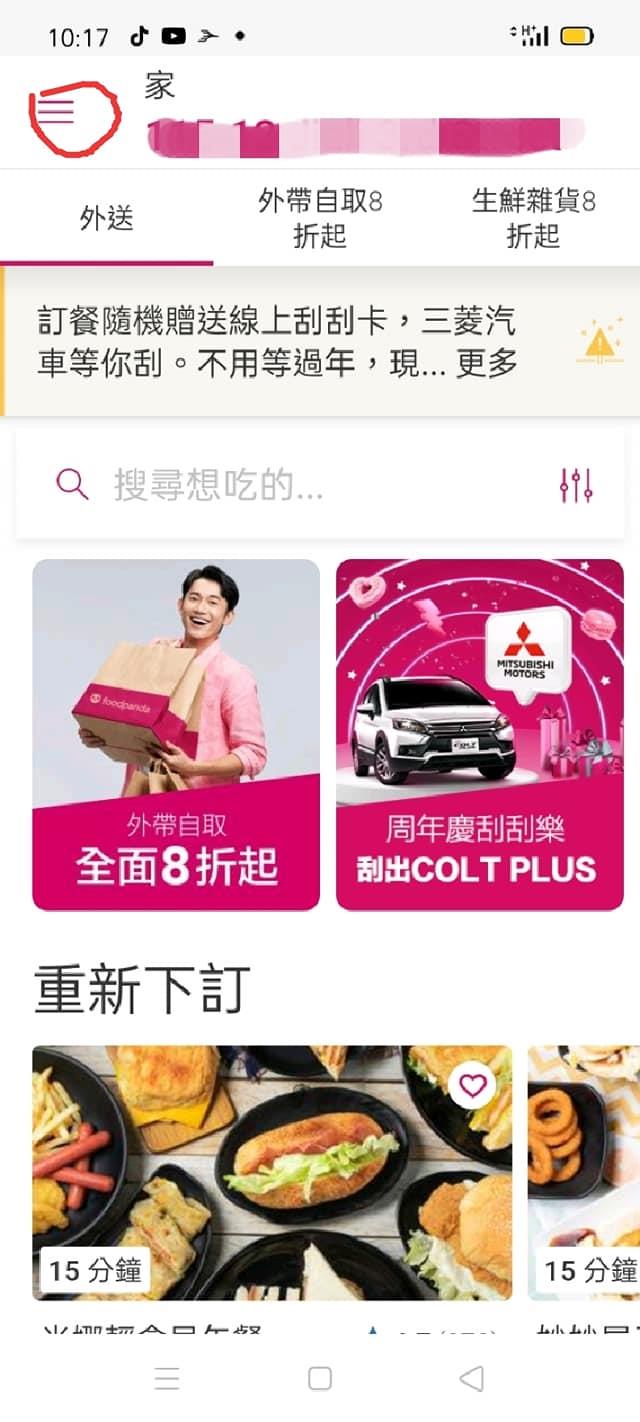Switch to the 外送 tab
640x1422 pixels.
(x=106, y=219)
